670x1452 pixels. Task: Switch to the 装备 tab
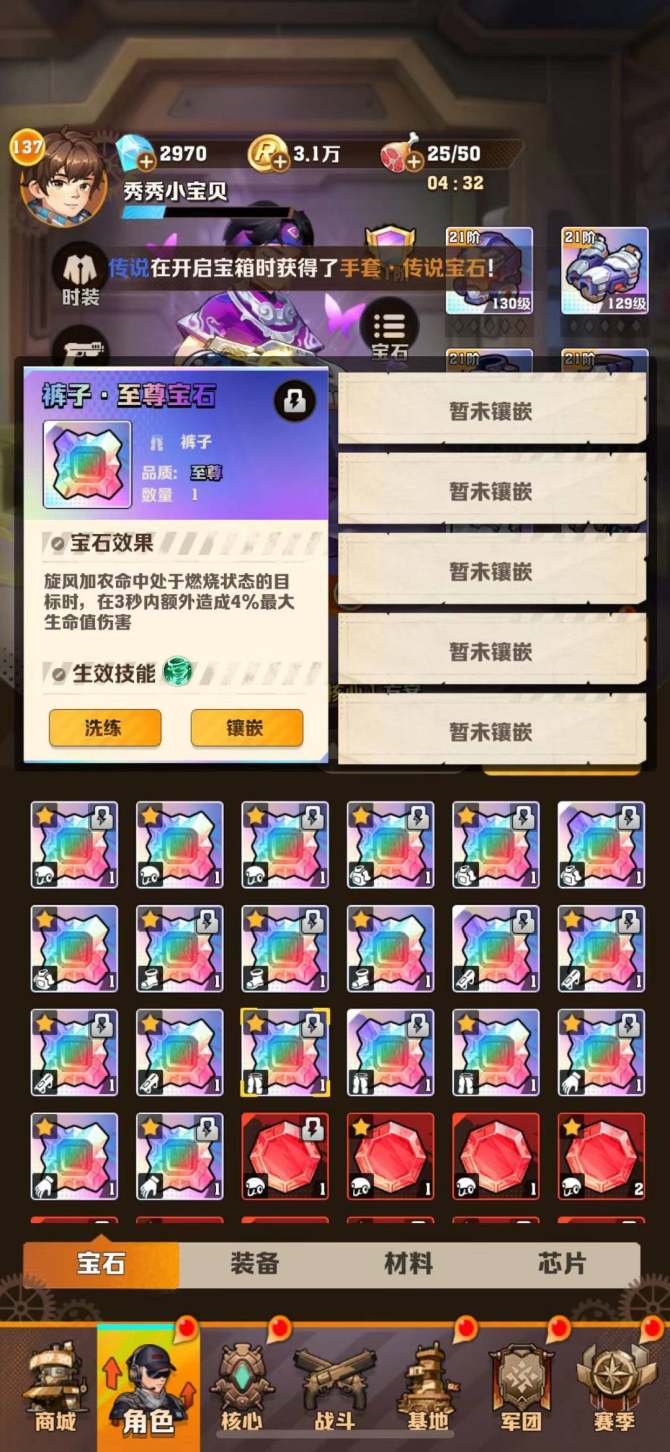click(x=254, y=1263)
